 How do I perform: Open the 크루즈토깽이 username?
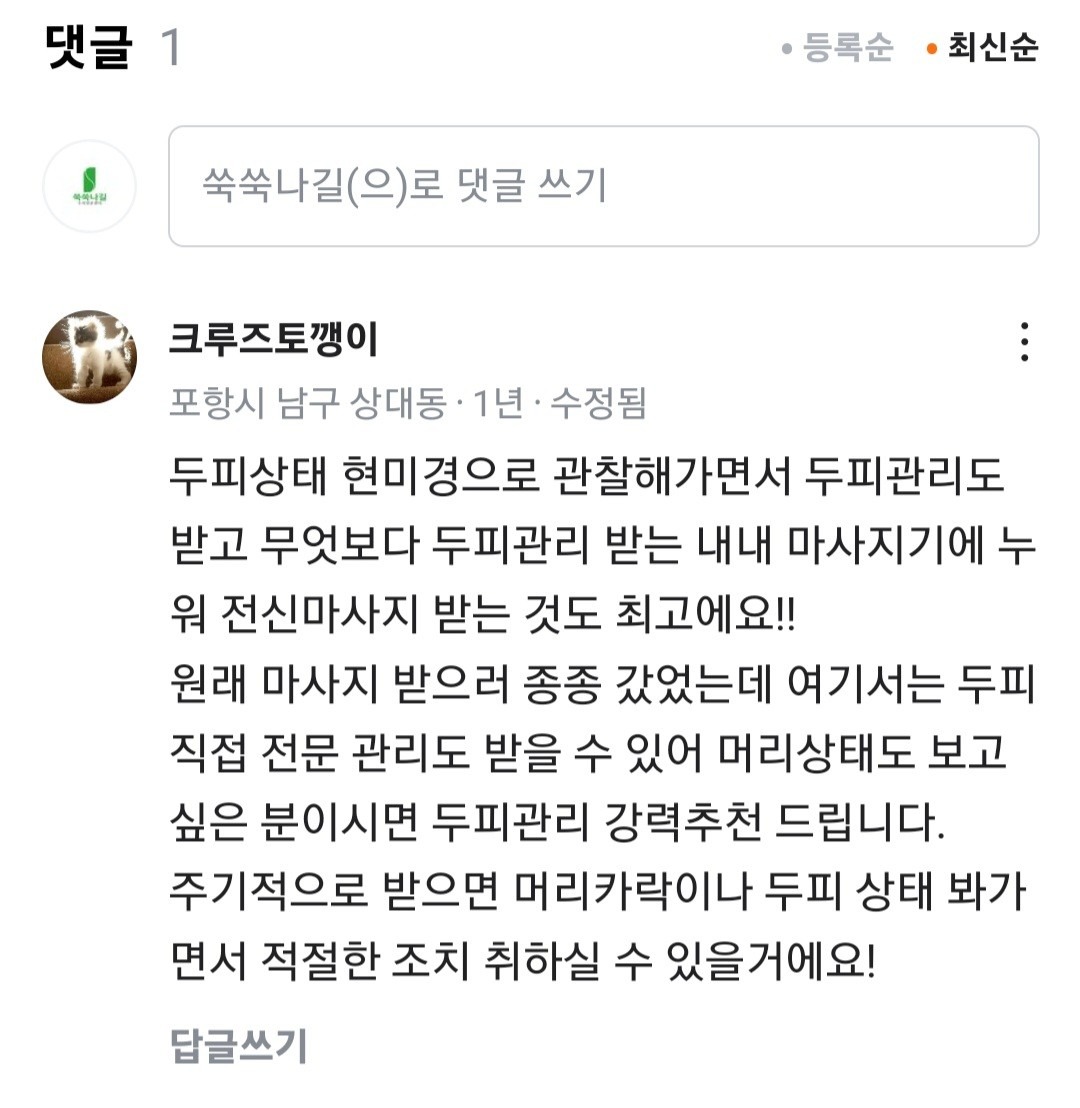pyautogui.click(x=274, y=342)
